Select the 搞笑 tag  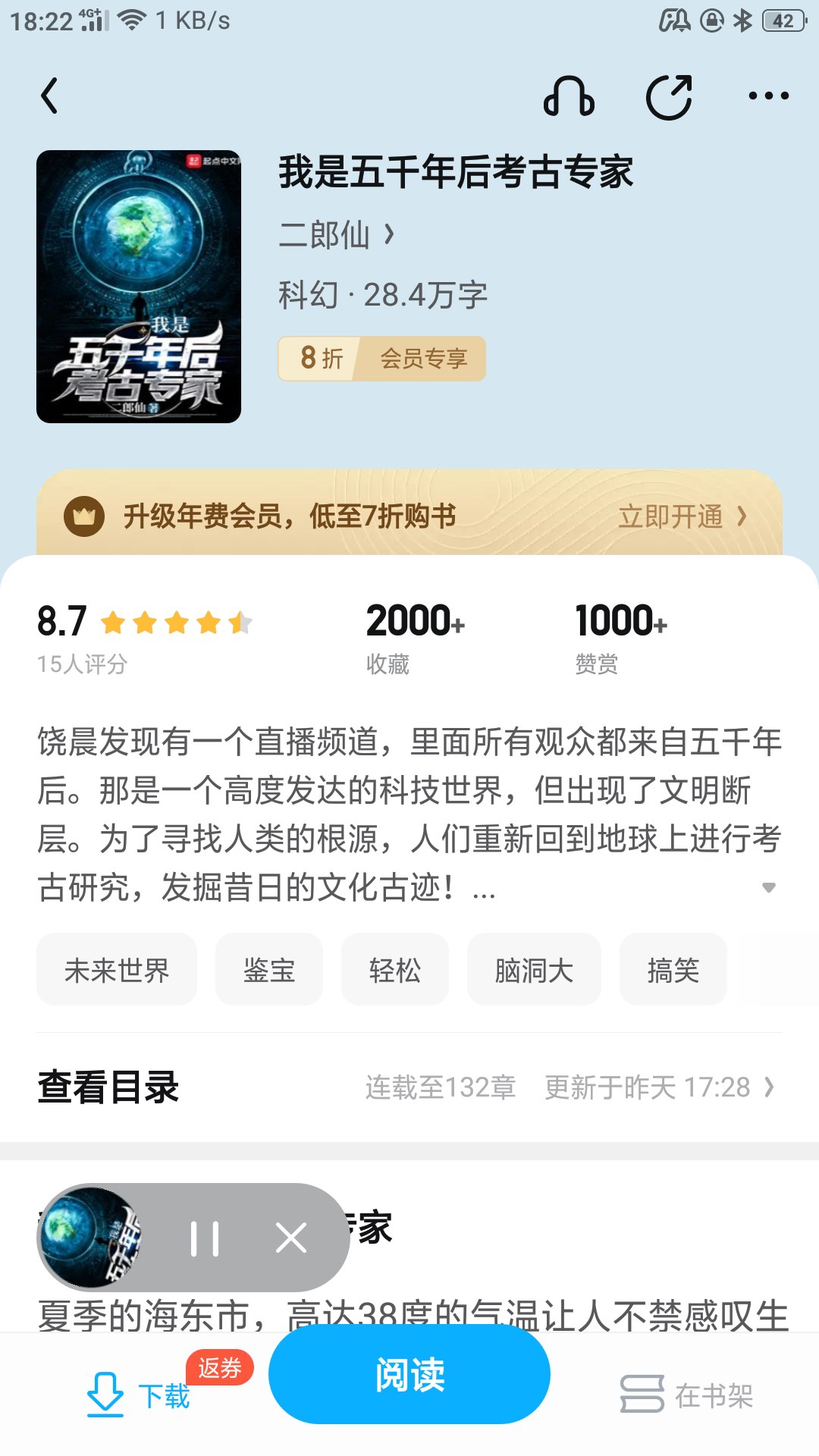coord(673,970)
